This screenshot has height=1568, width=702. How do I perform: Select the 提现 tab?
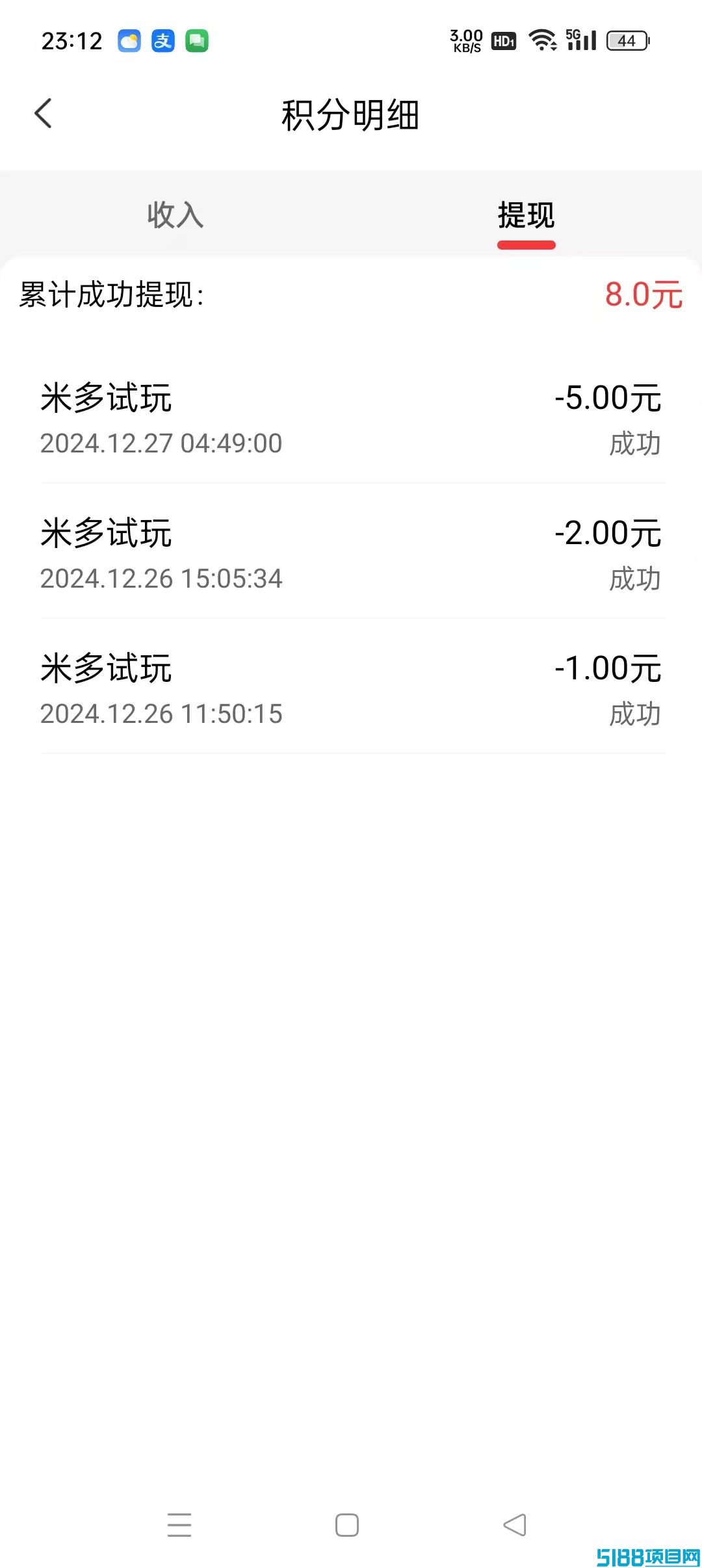coord(526,215)
